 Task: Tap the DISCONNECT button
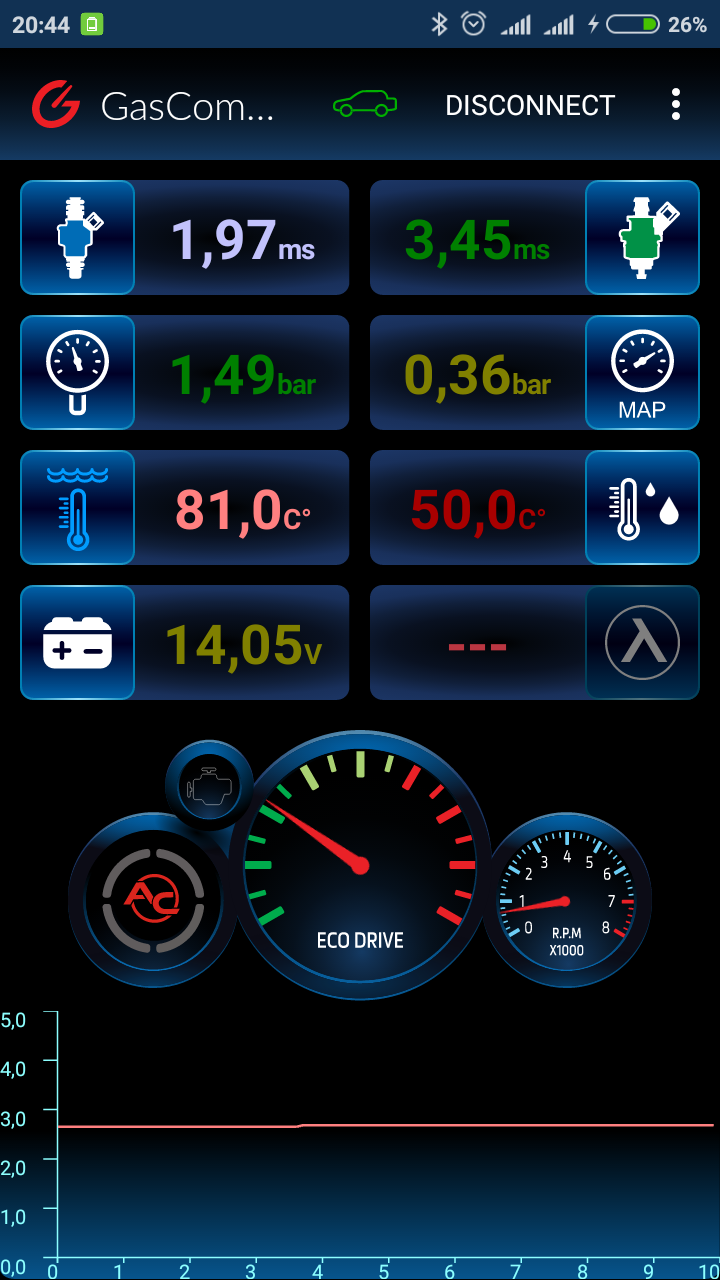click(x=529, y=105)
